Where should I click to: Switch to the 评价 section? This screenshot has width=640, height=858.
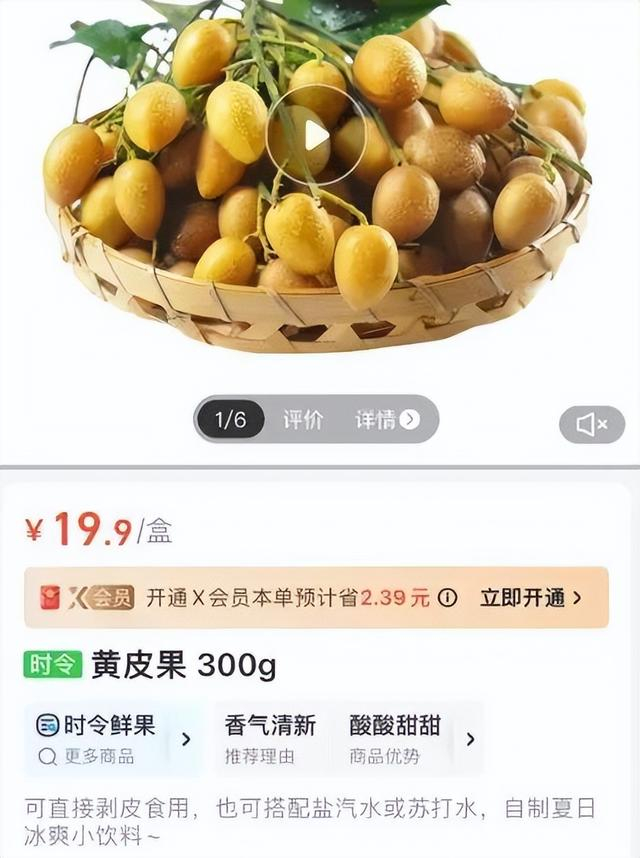pyautogui.click(x=302, y=420)
